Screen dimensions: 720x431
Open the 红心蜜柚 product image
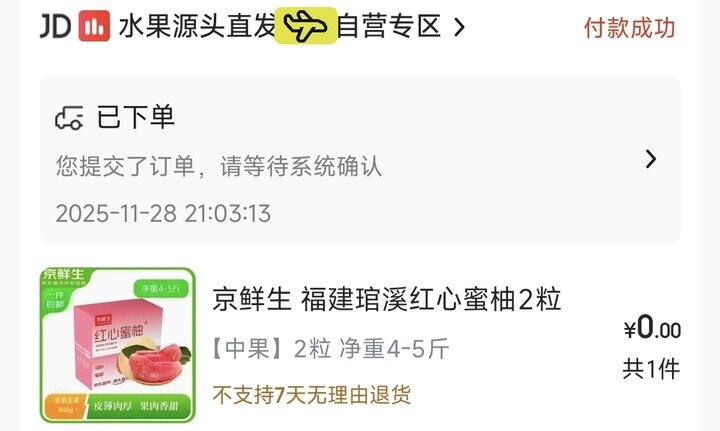(x=118, y=345)
